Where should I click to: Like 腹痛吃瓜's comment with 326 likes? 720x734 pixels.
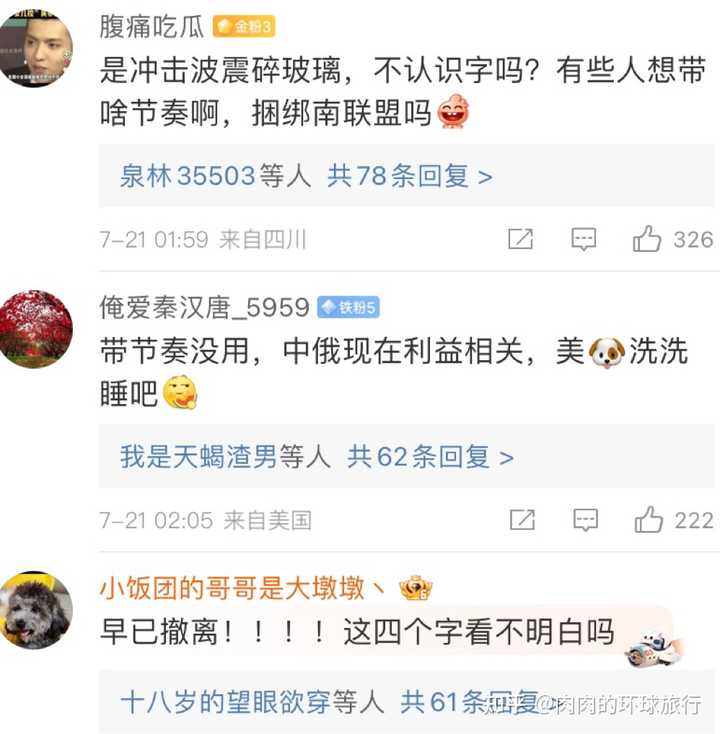tap(648, 239)
